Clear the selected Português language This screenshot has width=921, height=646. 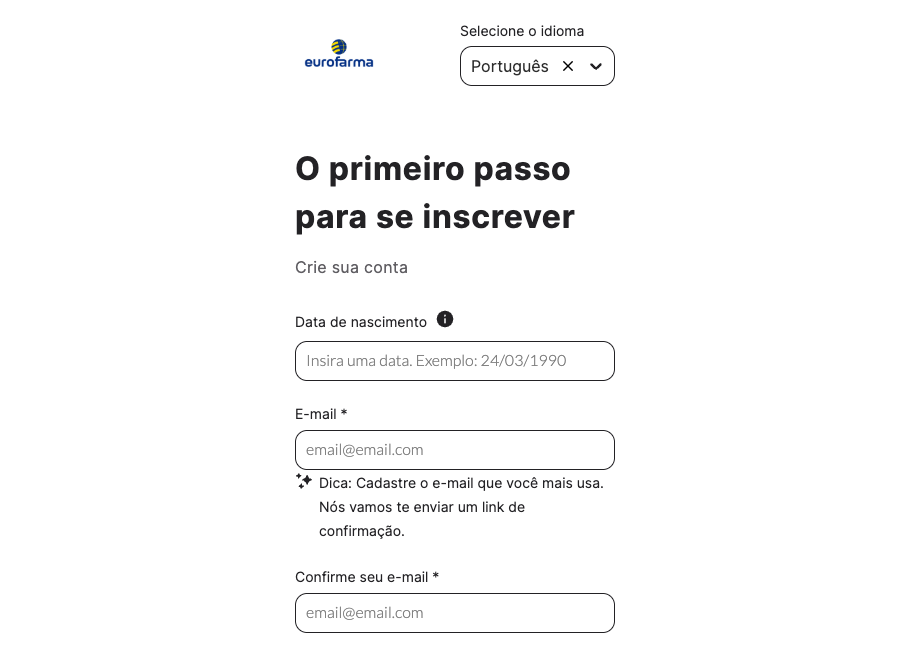coord(568,66)
